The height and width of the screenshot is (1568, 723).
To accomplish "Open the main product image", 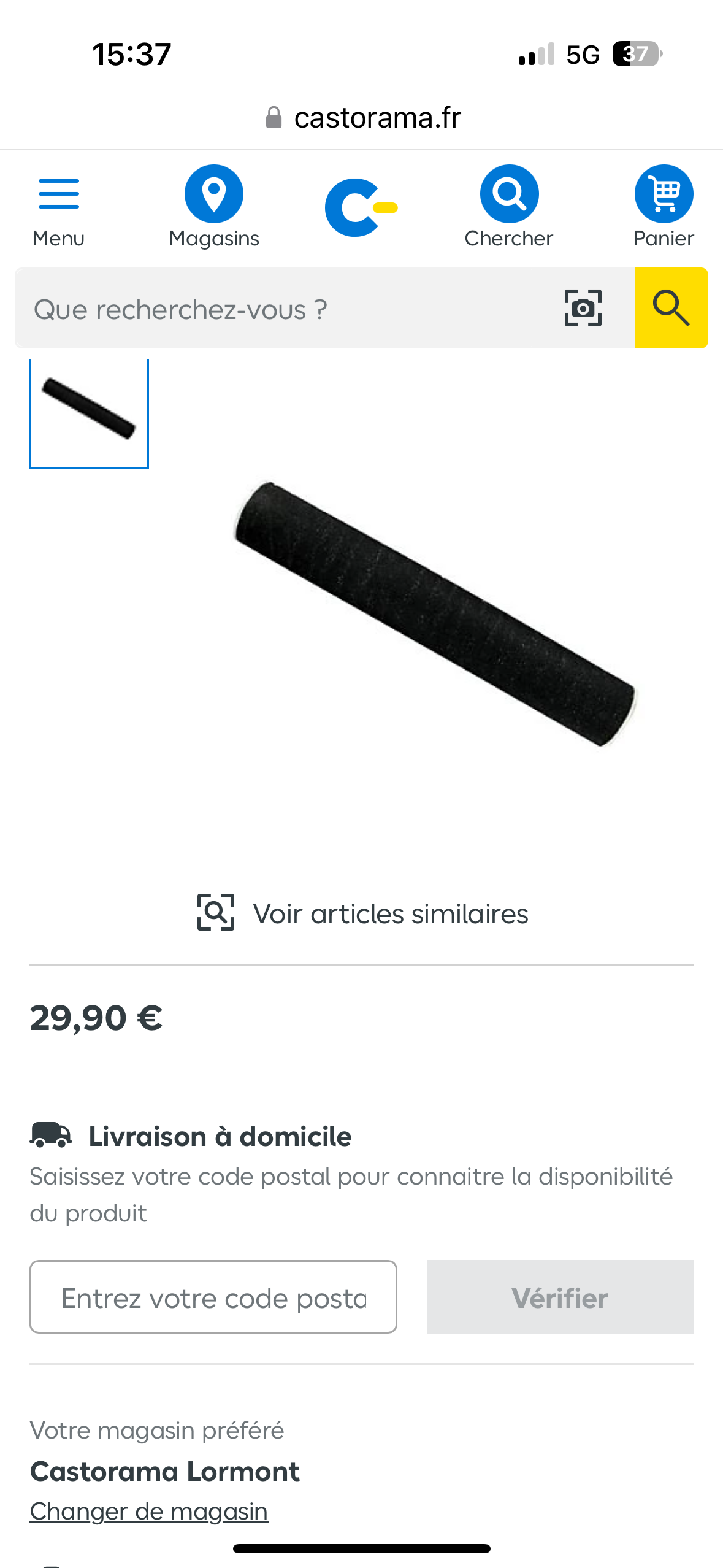I will 435,613.
